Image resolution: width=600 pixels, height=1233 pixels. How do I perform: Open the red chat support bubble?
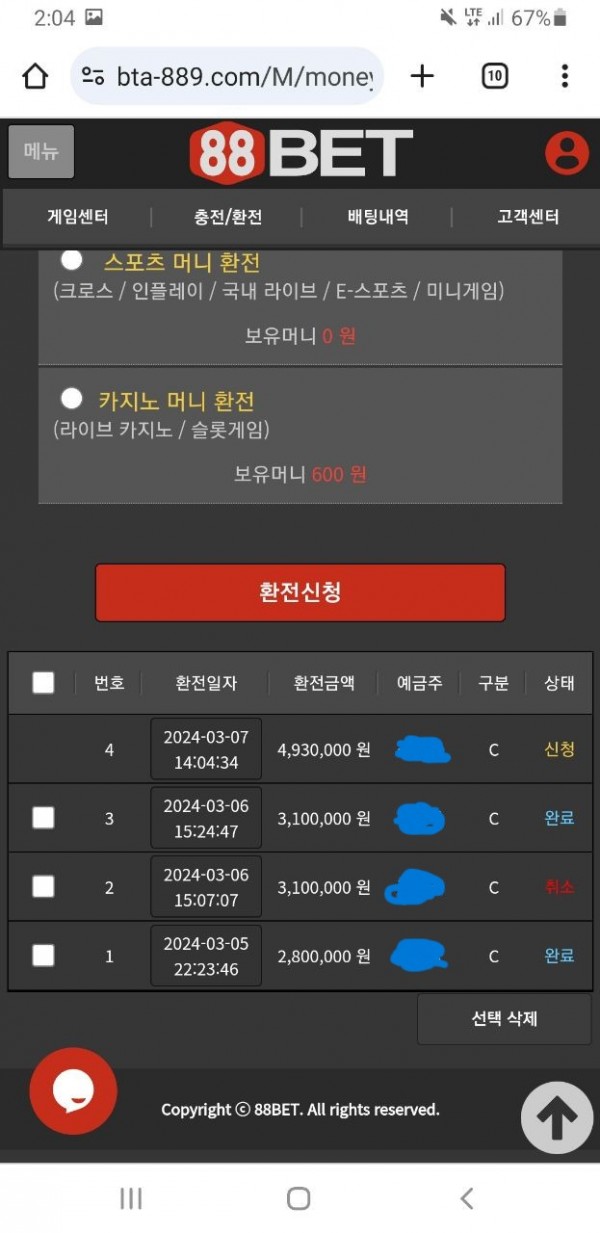(x=73, y=1090)
